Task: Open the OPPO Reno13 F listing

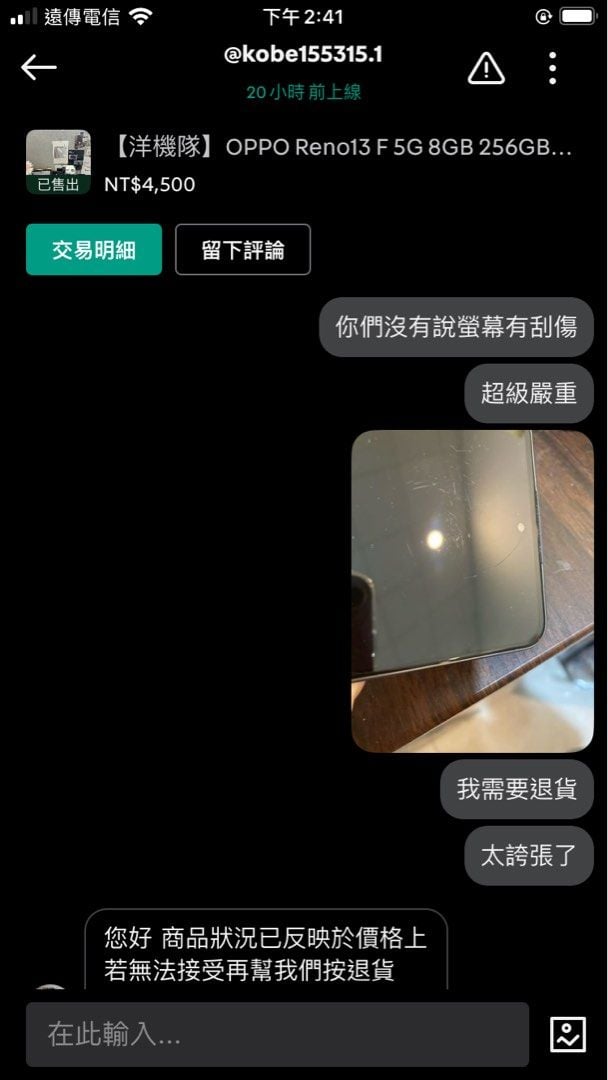Action: [x=340, y=149]
